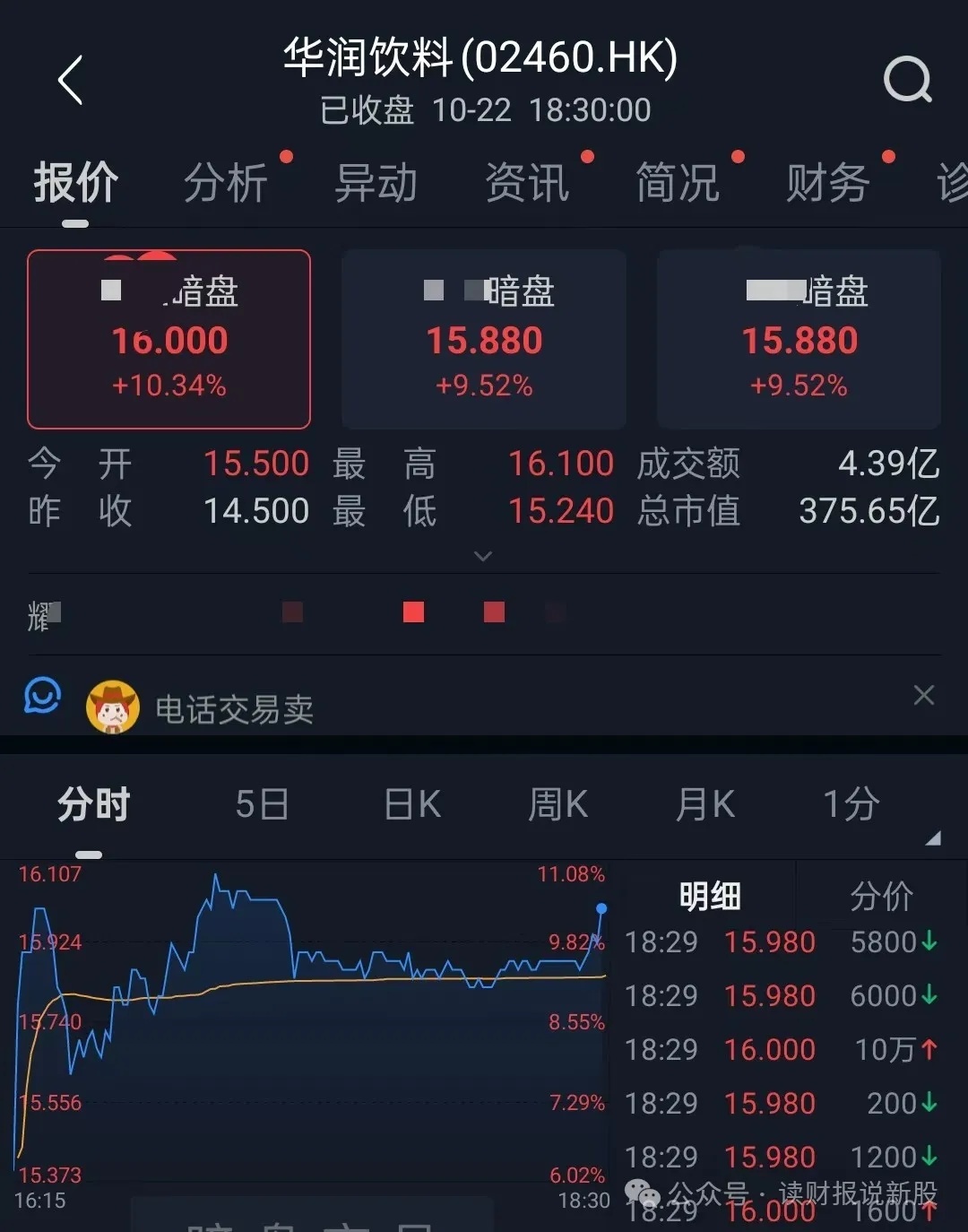Viewport: 968px width, 1232px height.
Task: Switch chart to 5日 view
Action: tap(262, 804)
